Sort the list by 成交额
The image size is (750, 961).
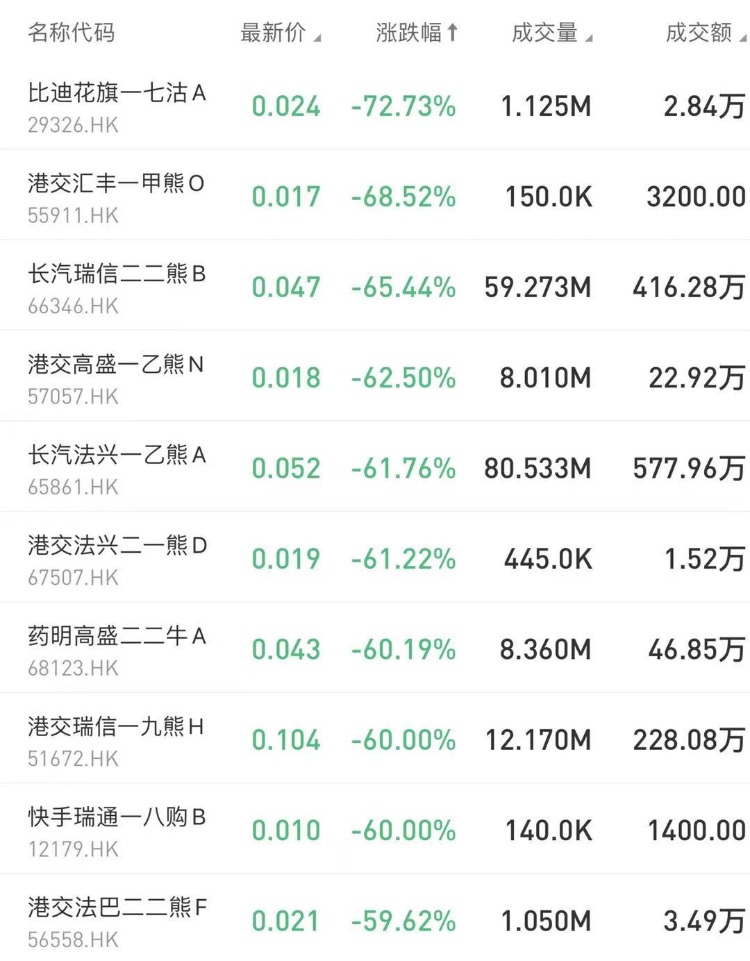[705, 33]
